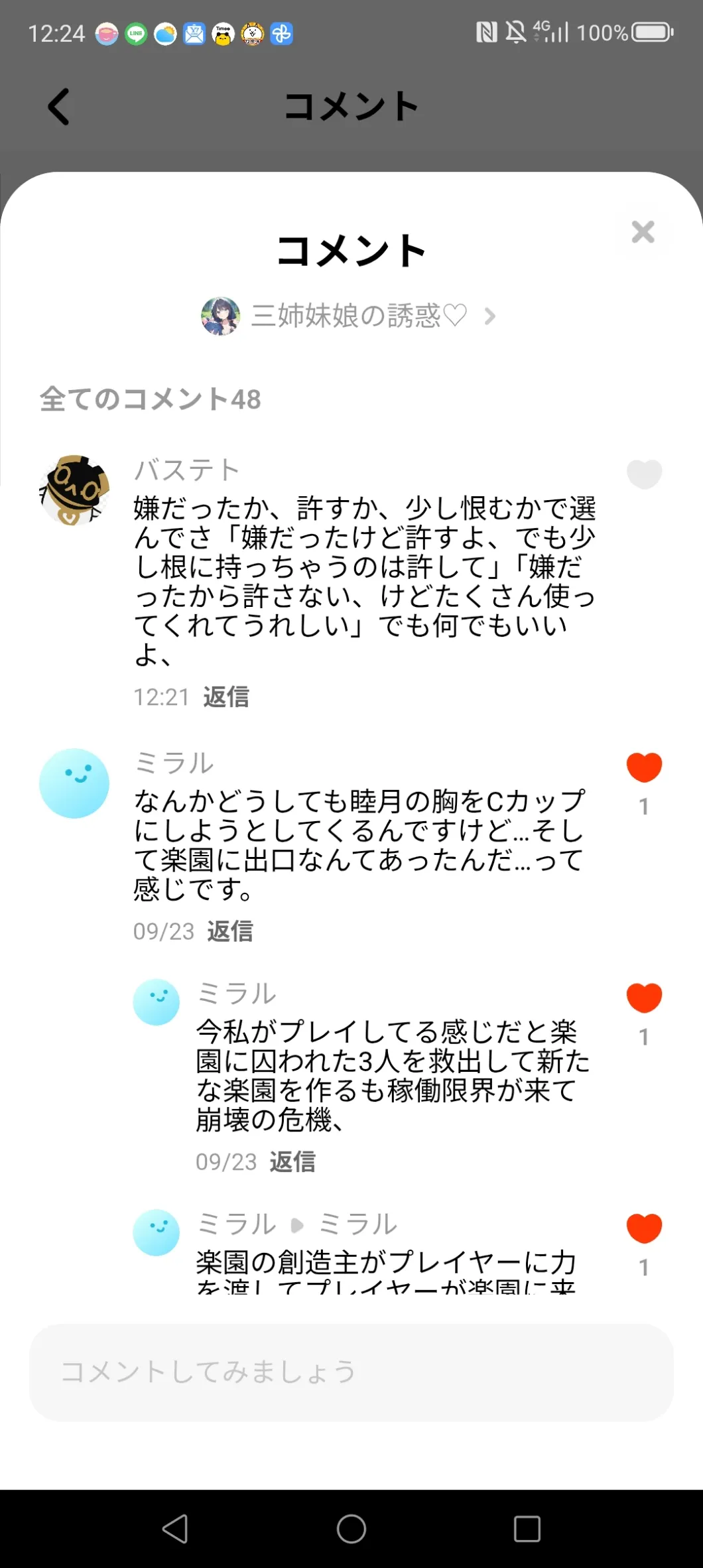This screenshot has height=1568, width=703.
Task: Close the コメント sheet
Action: tap(643, 232)
